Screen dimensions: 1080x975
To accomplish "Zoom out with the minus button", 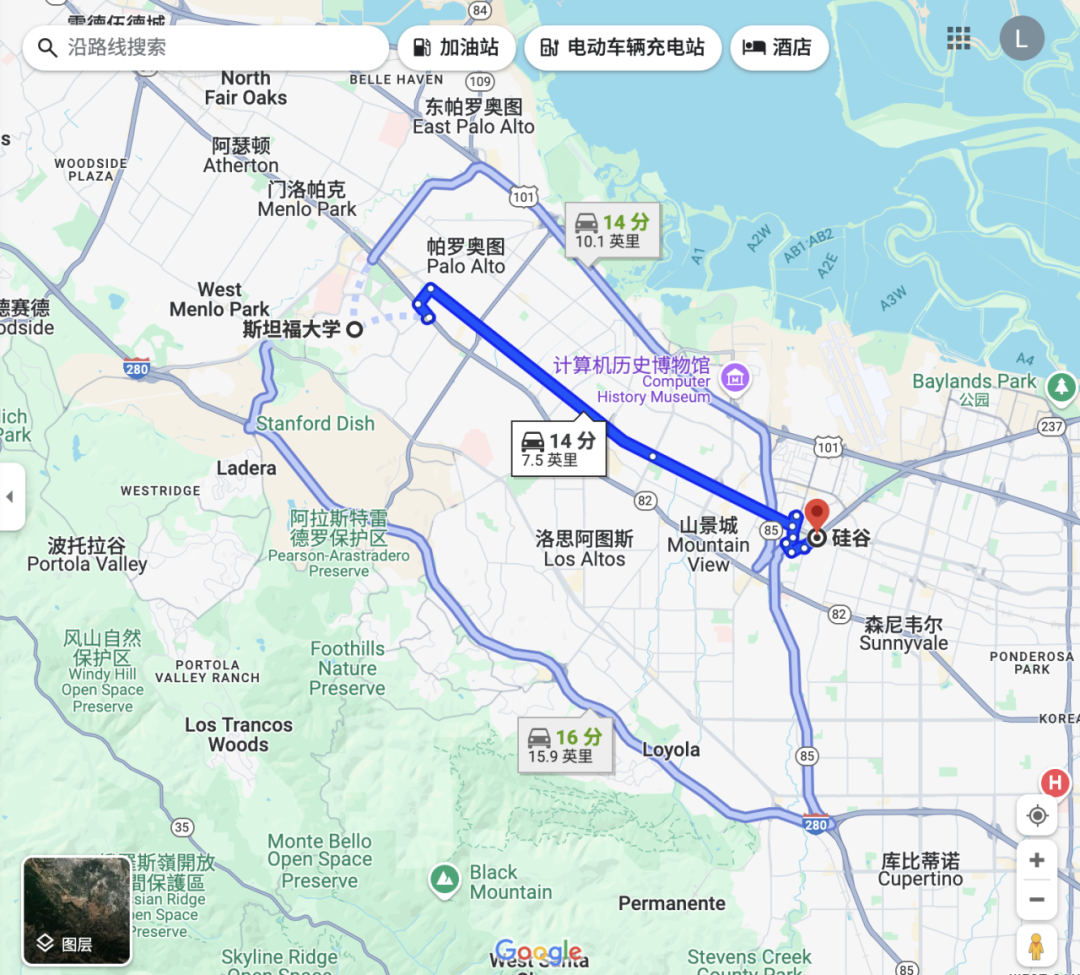I will click(1037, 899).
